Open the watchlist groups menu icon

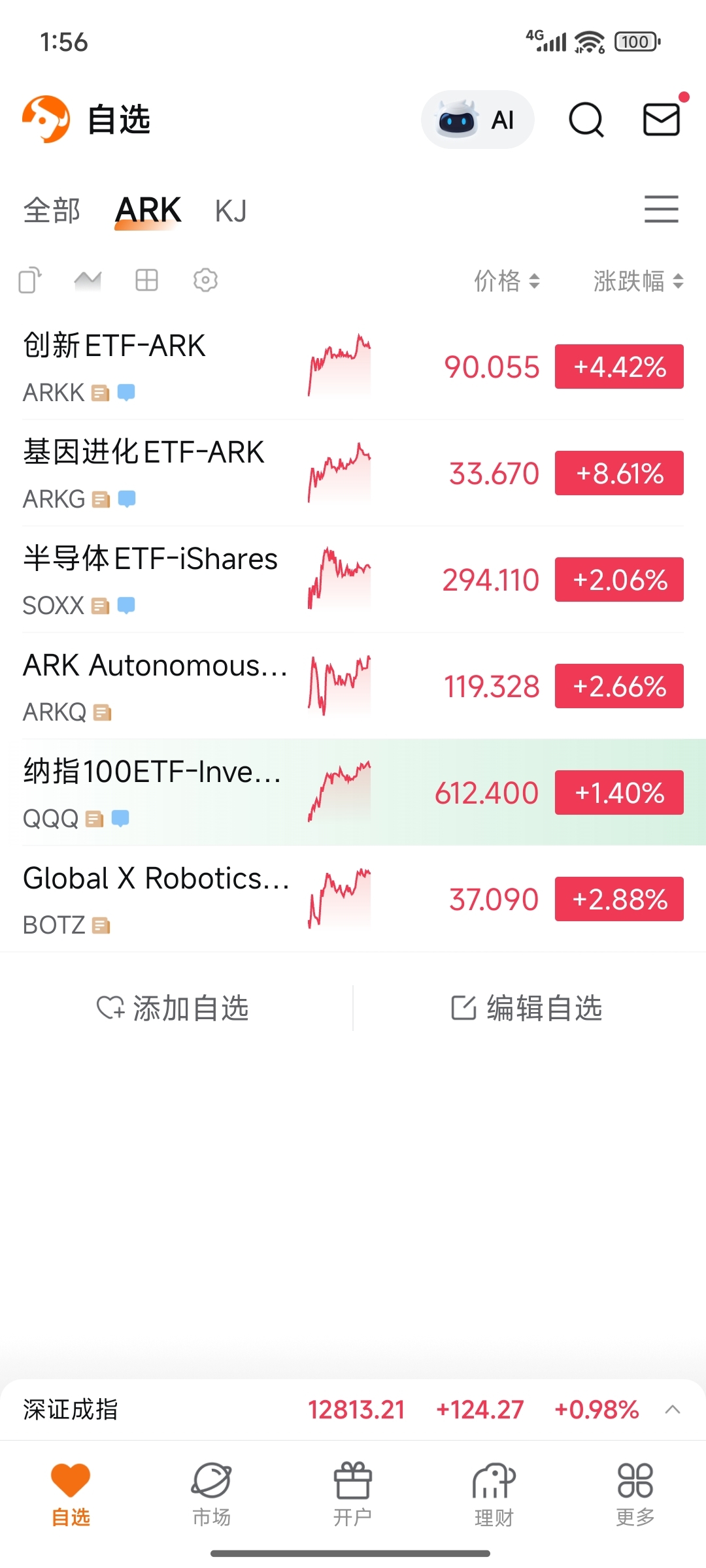pyautogui.click(x=661, y=210)
